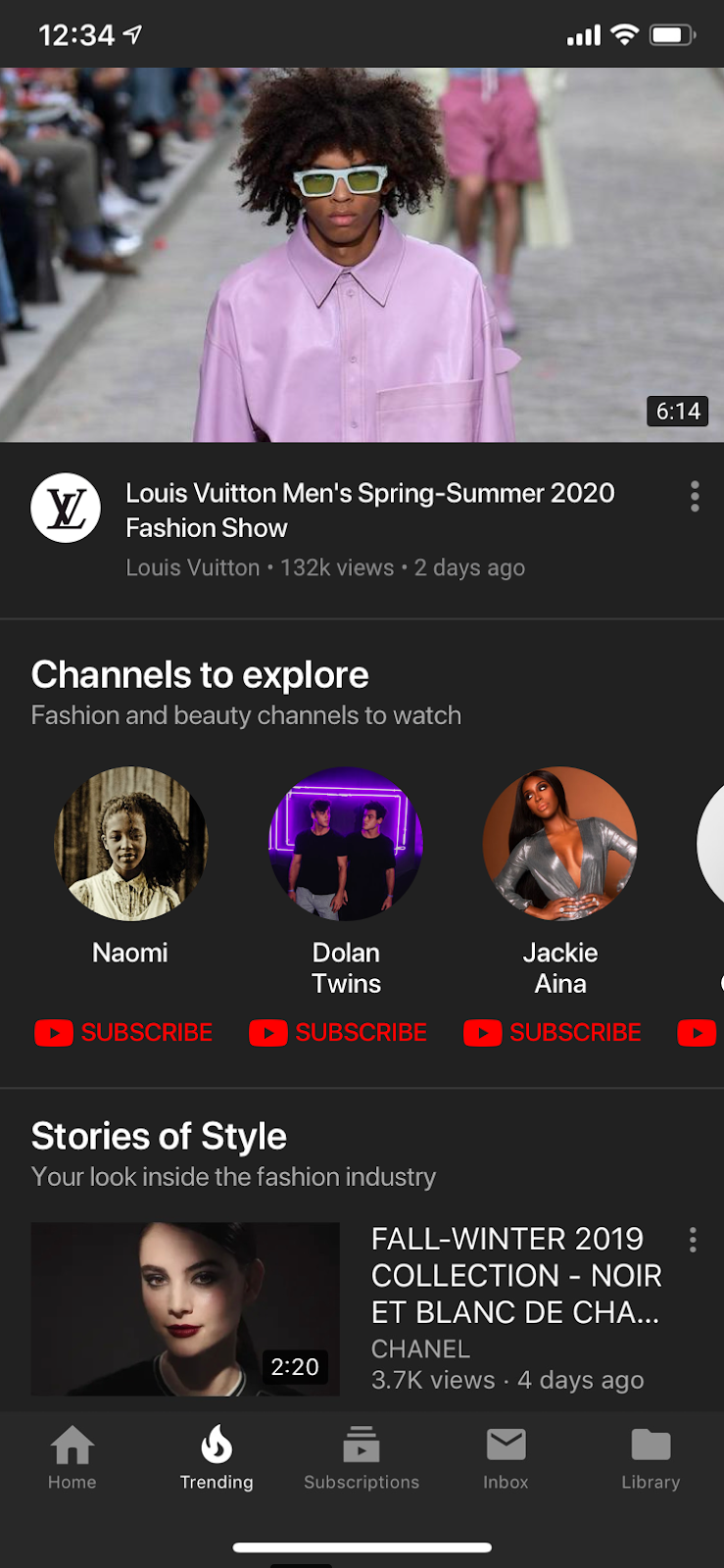Subscribe to Naomi
The width and height of the screenshot is (724, 1568).
(123, 1033)
